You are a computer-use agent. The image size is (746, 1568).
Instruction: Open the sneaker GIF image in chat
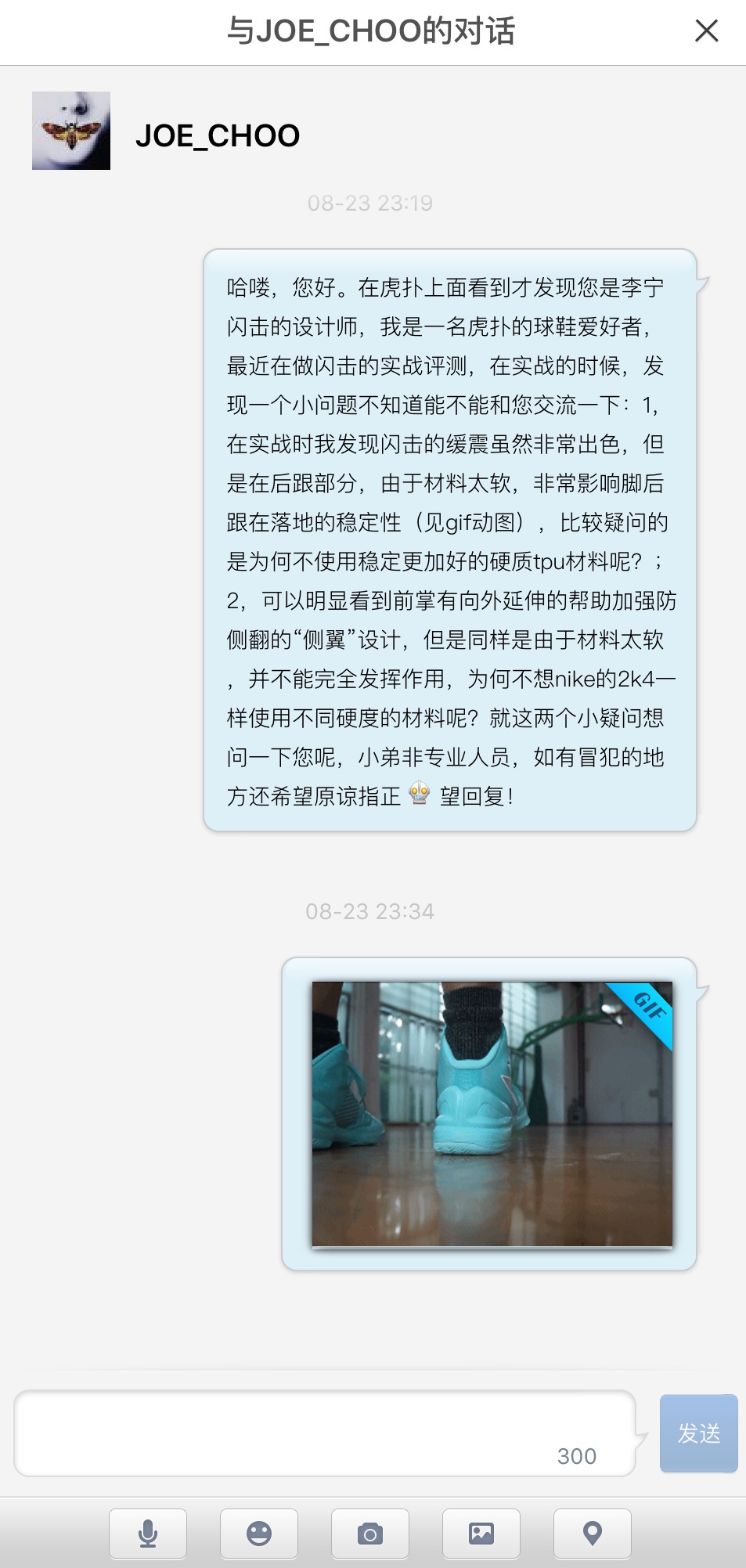492,1114
